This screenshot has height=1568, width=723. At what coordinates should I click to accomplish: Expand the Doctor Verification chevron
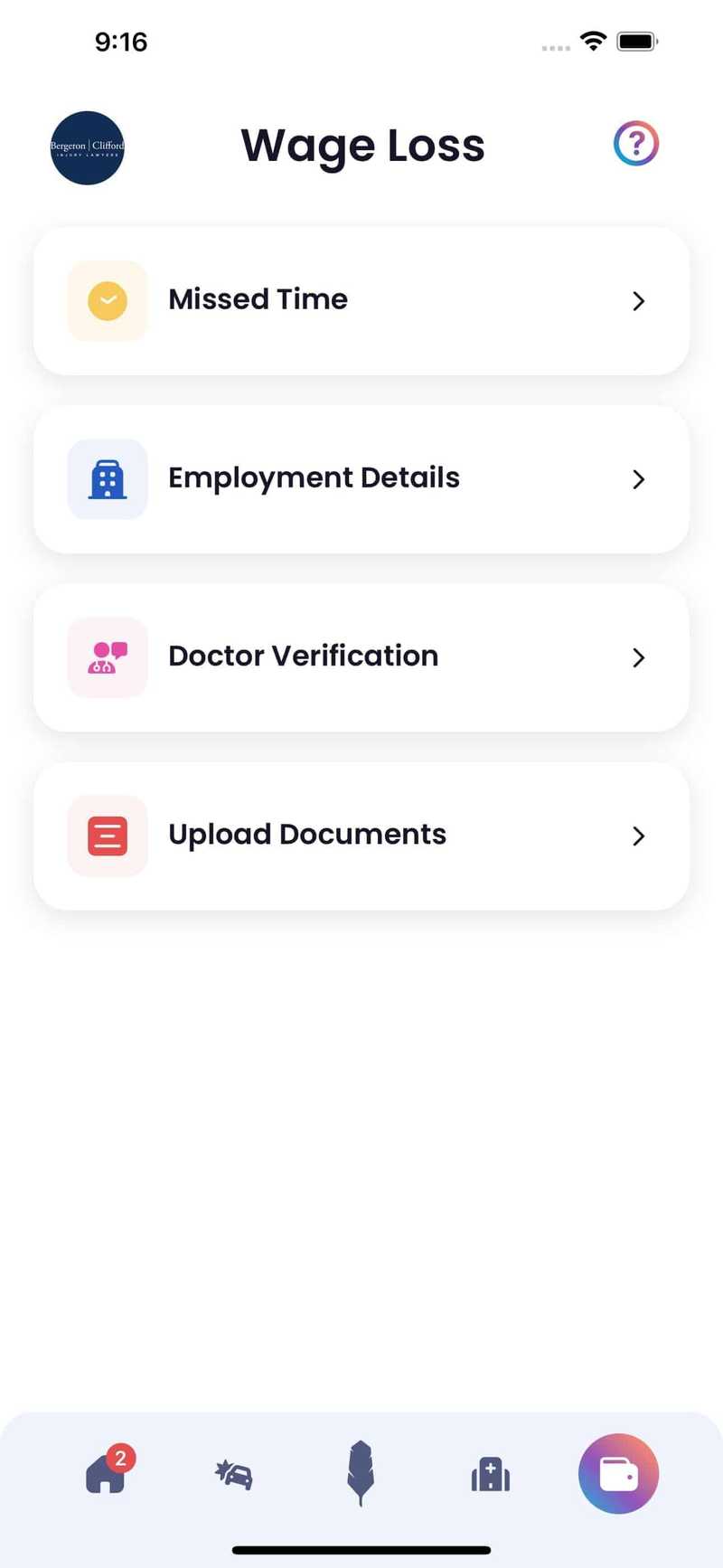639,657
